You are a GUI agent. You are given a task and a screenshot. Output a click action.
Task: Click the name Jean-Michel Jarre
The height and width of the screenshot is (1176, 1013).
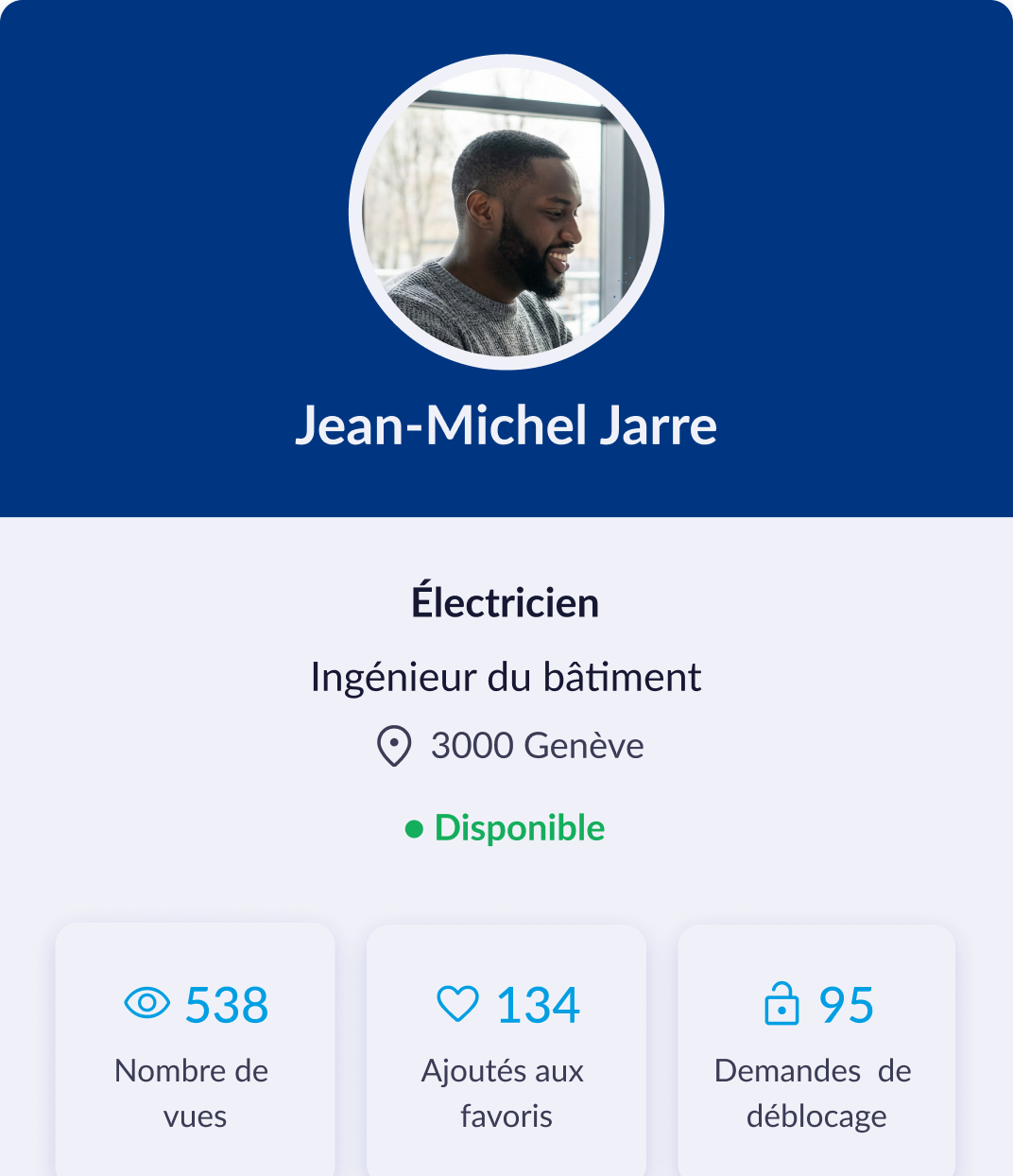[506, 425]
